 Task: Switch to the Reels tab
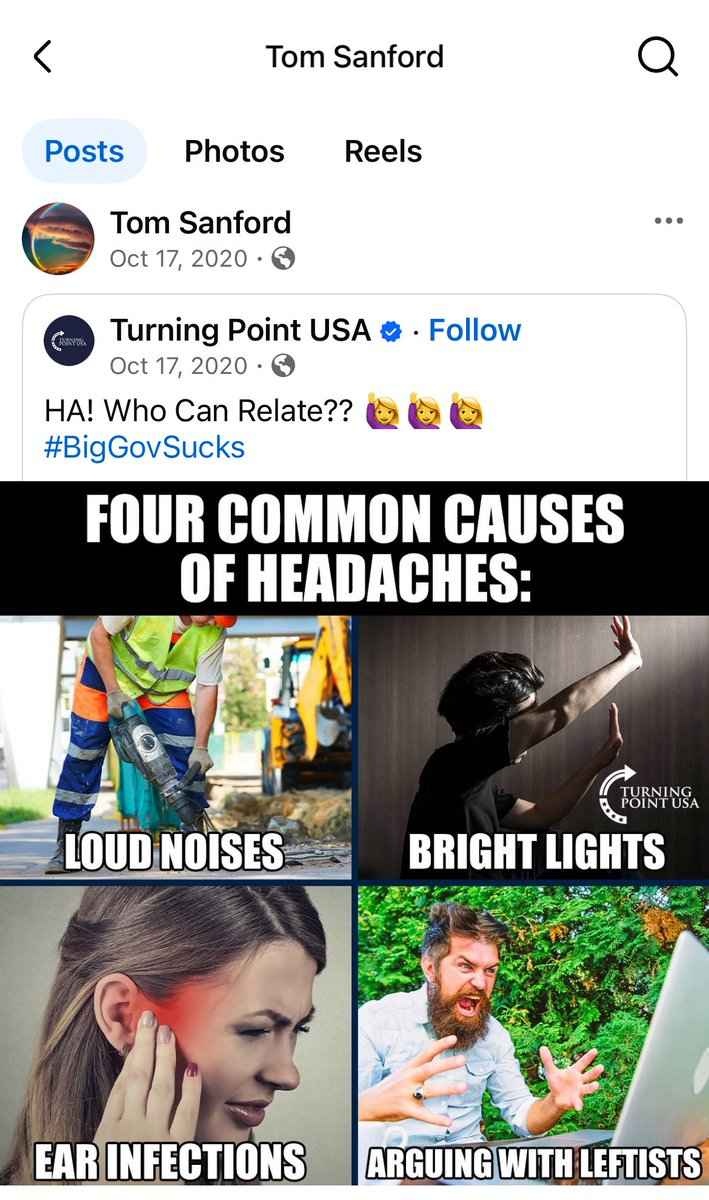383,151
